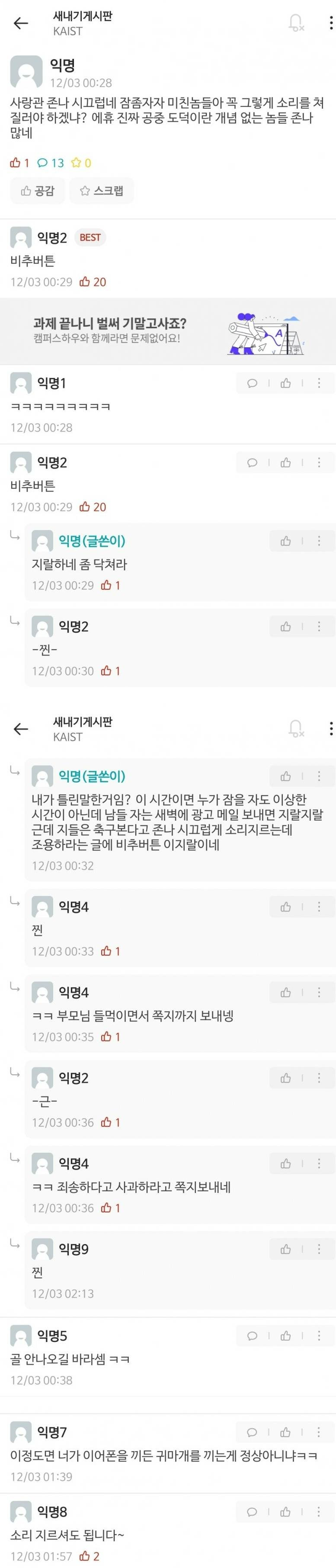Open more options on 익명8's comment

319,1512
